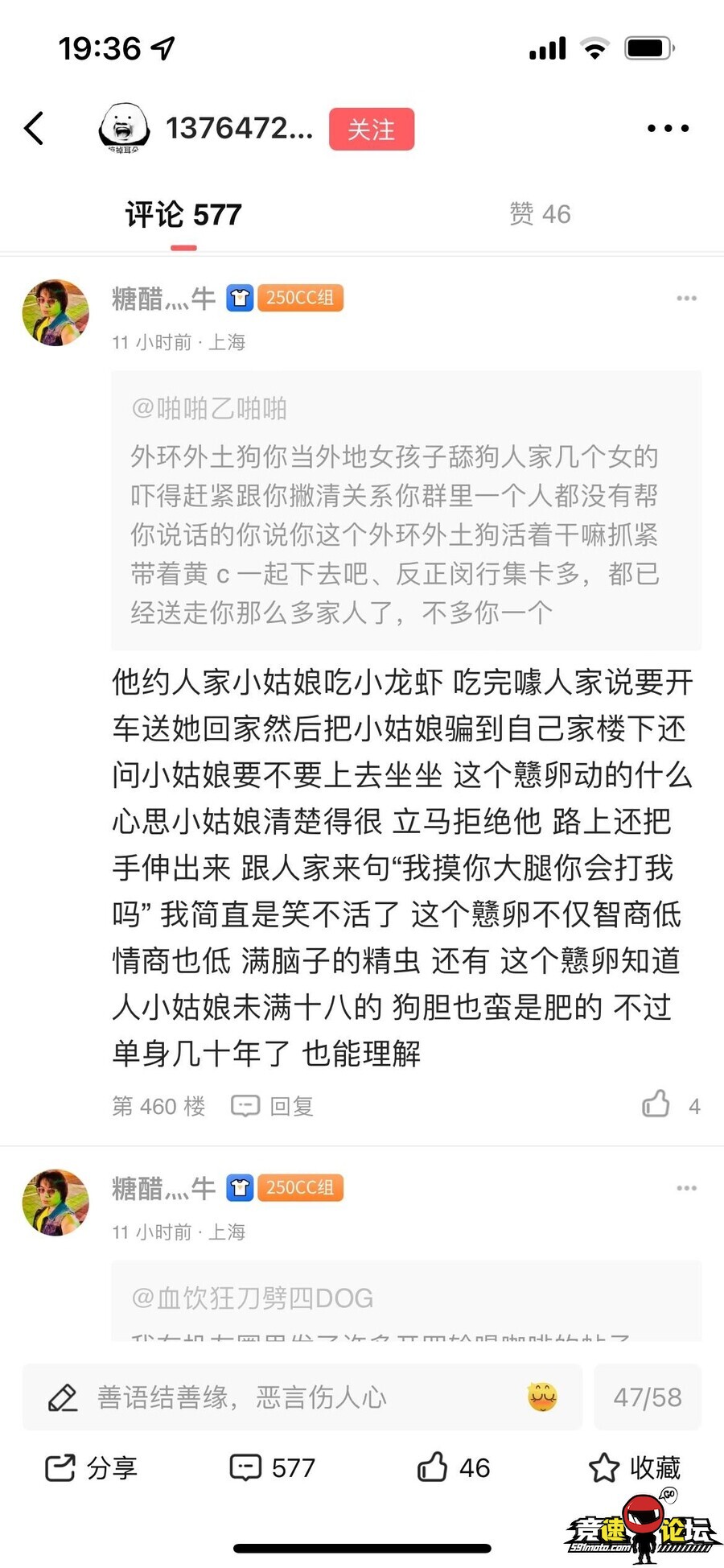Open the 善语结善缘 comment input
Image resolution: width=724 pixels, height=1568 pixels.
[x=282, y=1397]
